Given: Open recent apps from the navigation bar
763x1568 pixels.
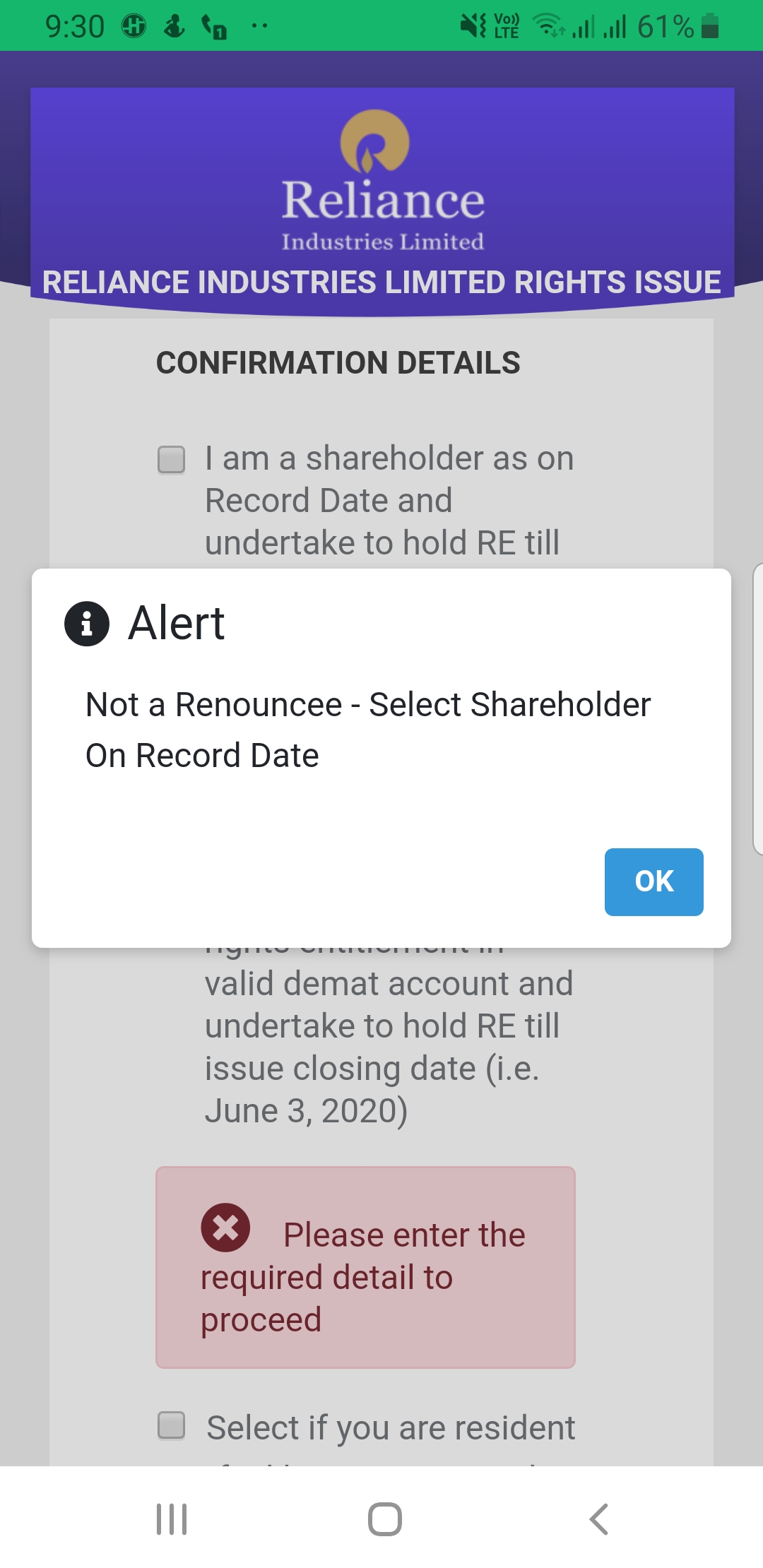Looking at the screenshot, I should [172, 1519].
